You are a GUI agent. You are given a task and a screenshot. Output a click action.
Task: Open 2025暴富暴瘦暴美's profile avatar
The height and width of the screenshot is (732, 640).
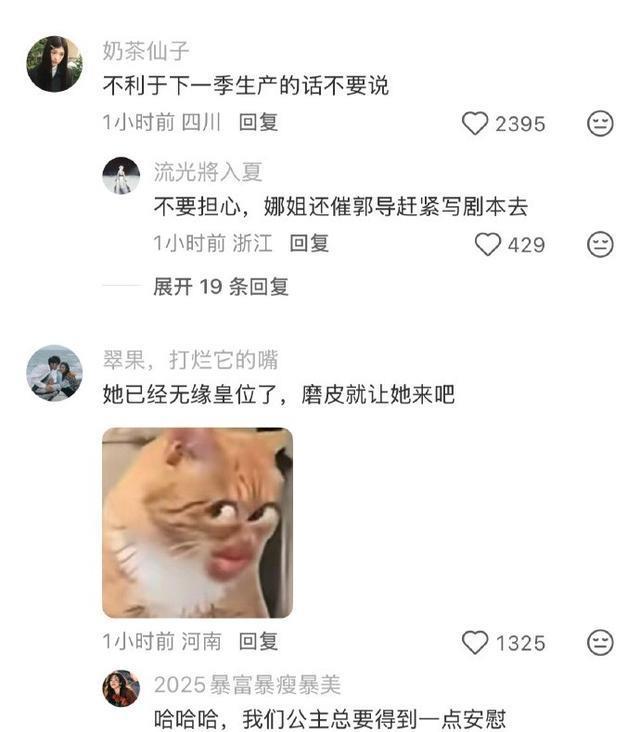pyautogui.click(x=121, y=688)
